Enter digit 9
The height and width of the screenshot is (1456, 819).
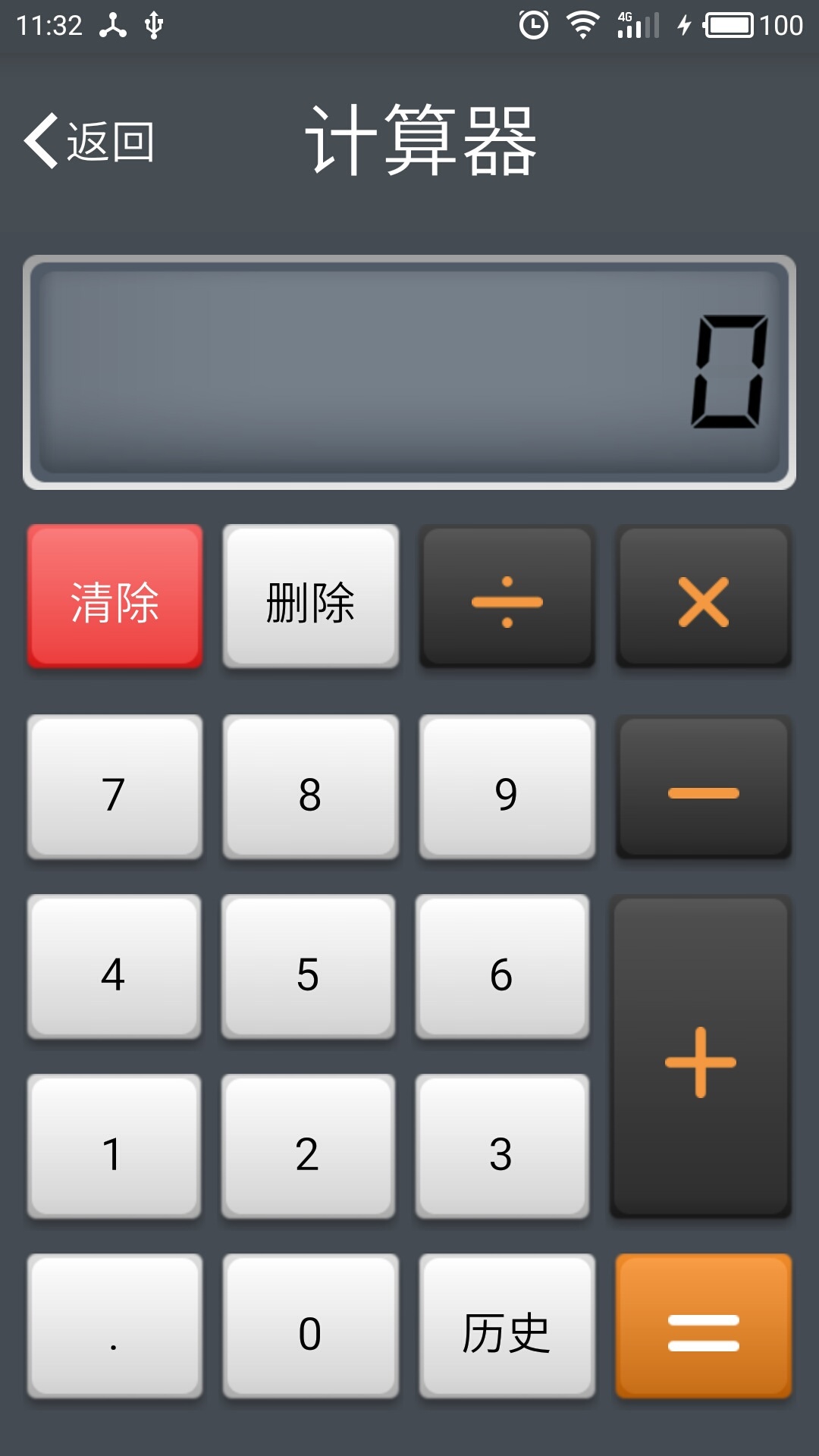[x=507, y=787]
